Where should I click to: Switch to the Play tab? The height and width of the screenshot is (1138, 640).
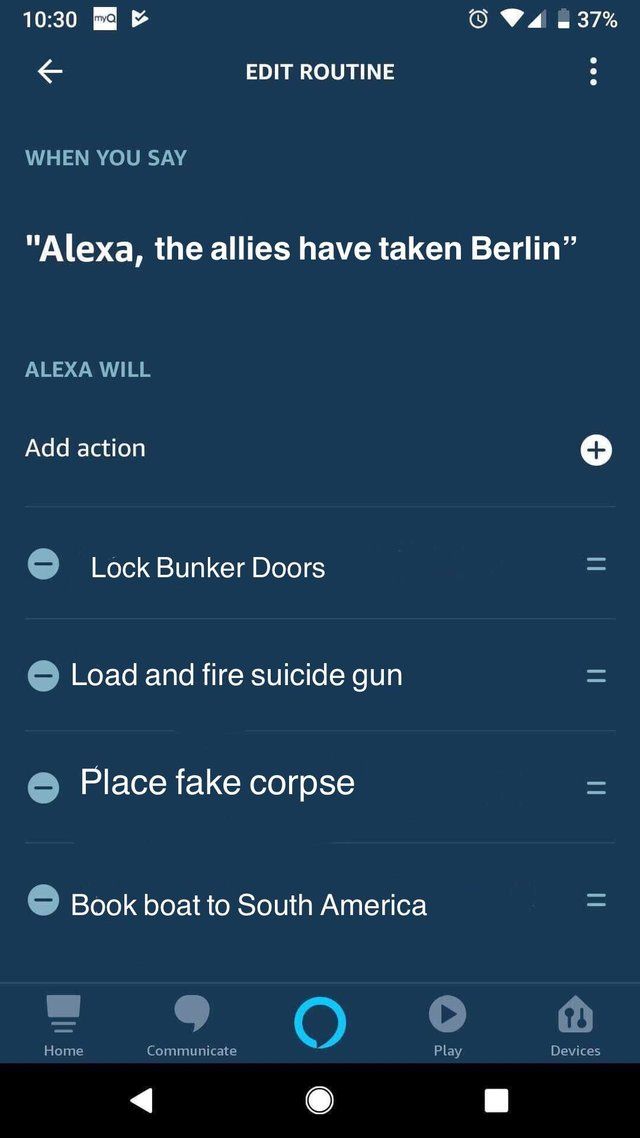click(447, 1025)
